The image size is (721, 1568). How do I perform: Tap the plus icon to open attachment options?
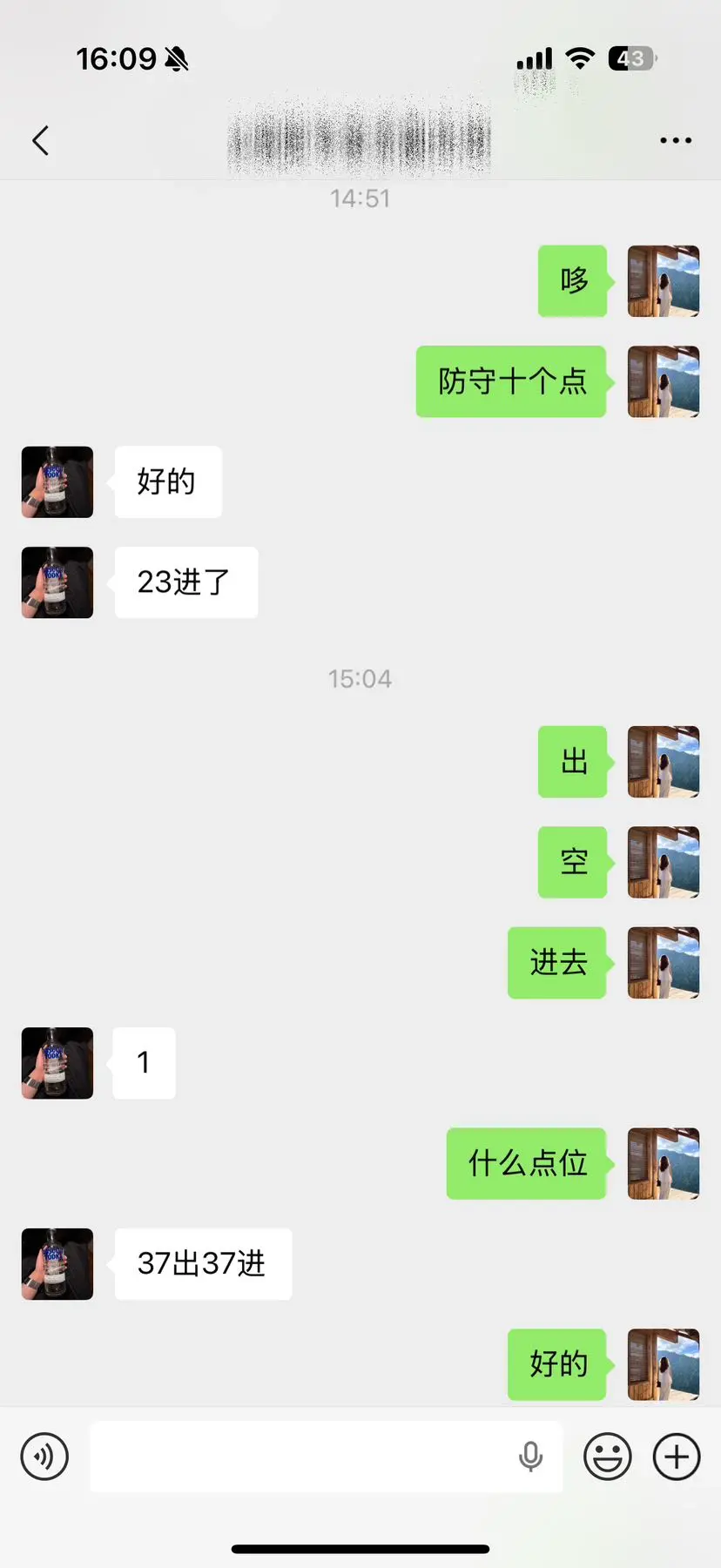pos(675,1457)
